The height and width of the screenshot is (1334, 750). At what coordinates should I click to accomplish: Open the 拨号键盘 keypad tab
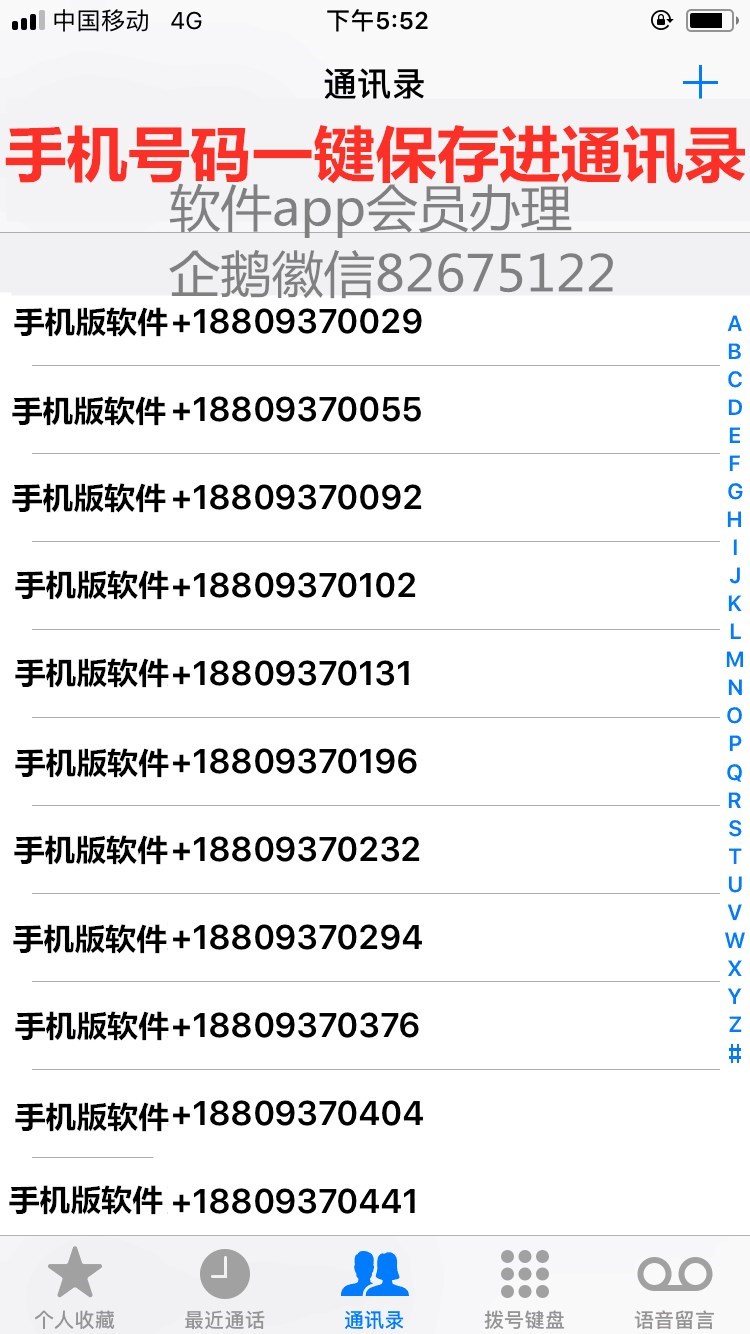coord(525,1288)
